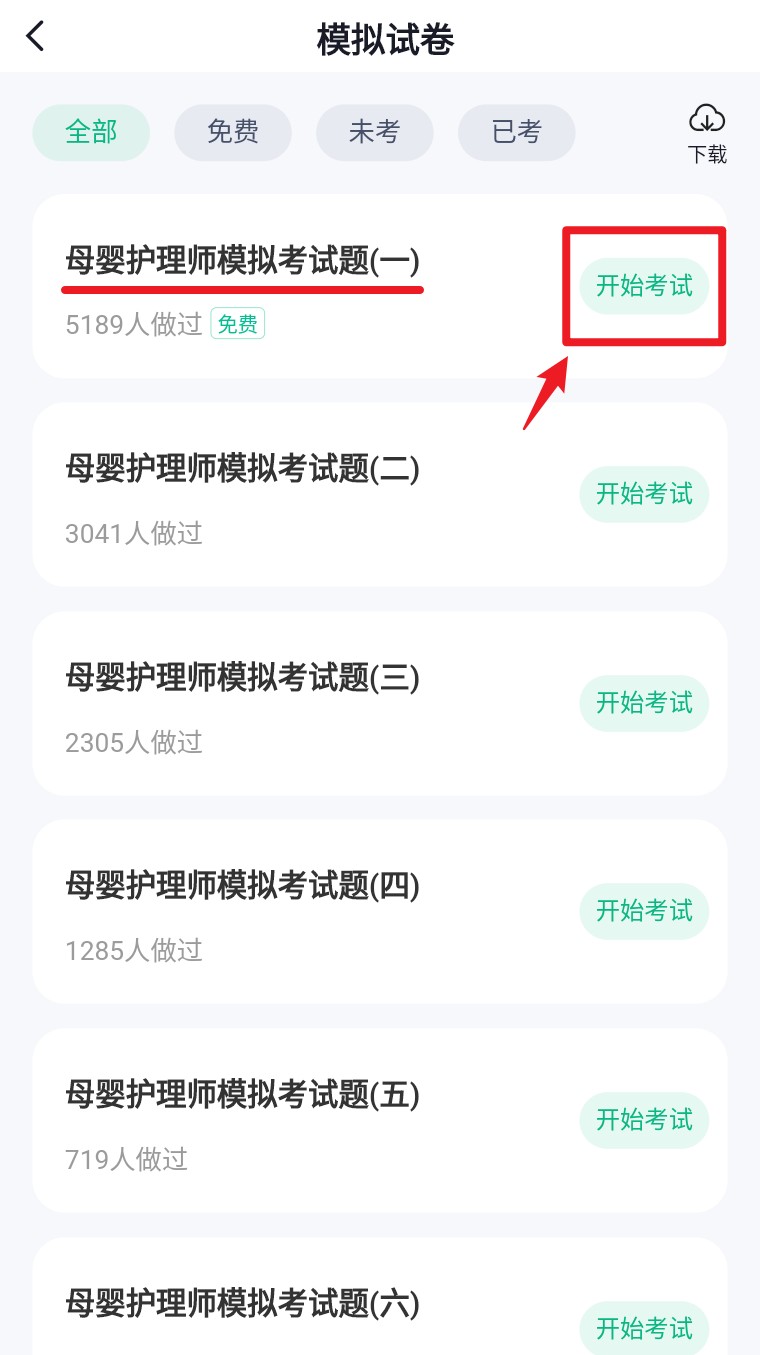760x1355 pixels.
Task: Open the 母婴护理师模拟考试题(一) exam title
Action: (243, 259)
